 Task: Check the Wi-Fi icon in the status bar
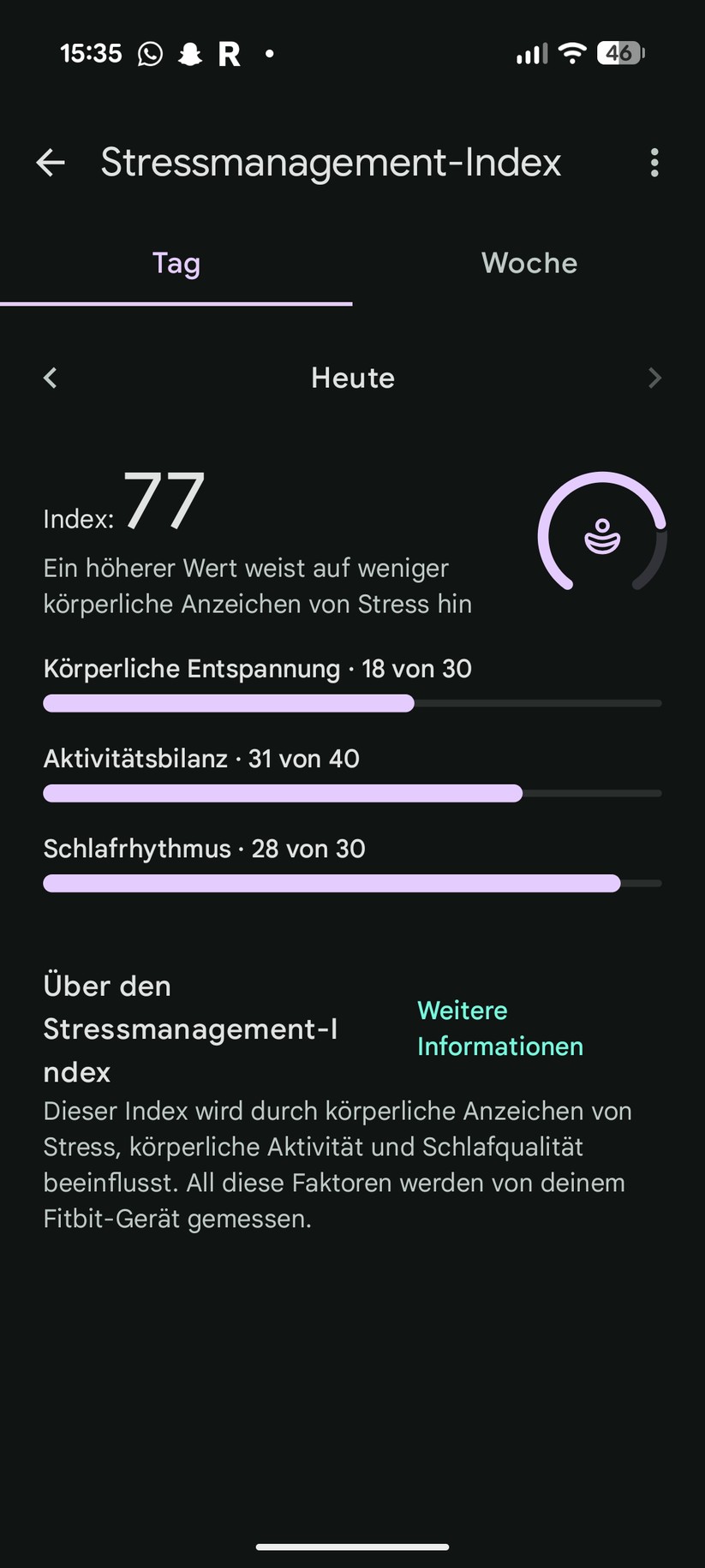(x=572, y=53)
